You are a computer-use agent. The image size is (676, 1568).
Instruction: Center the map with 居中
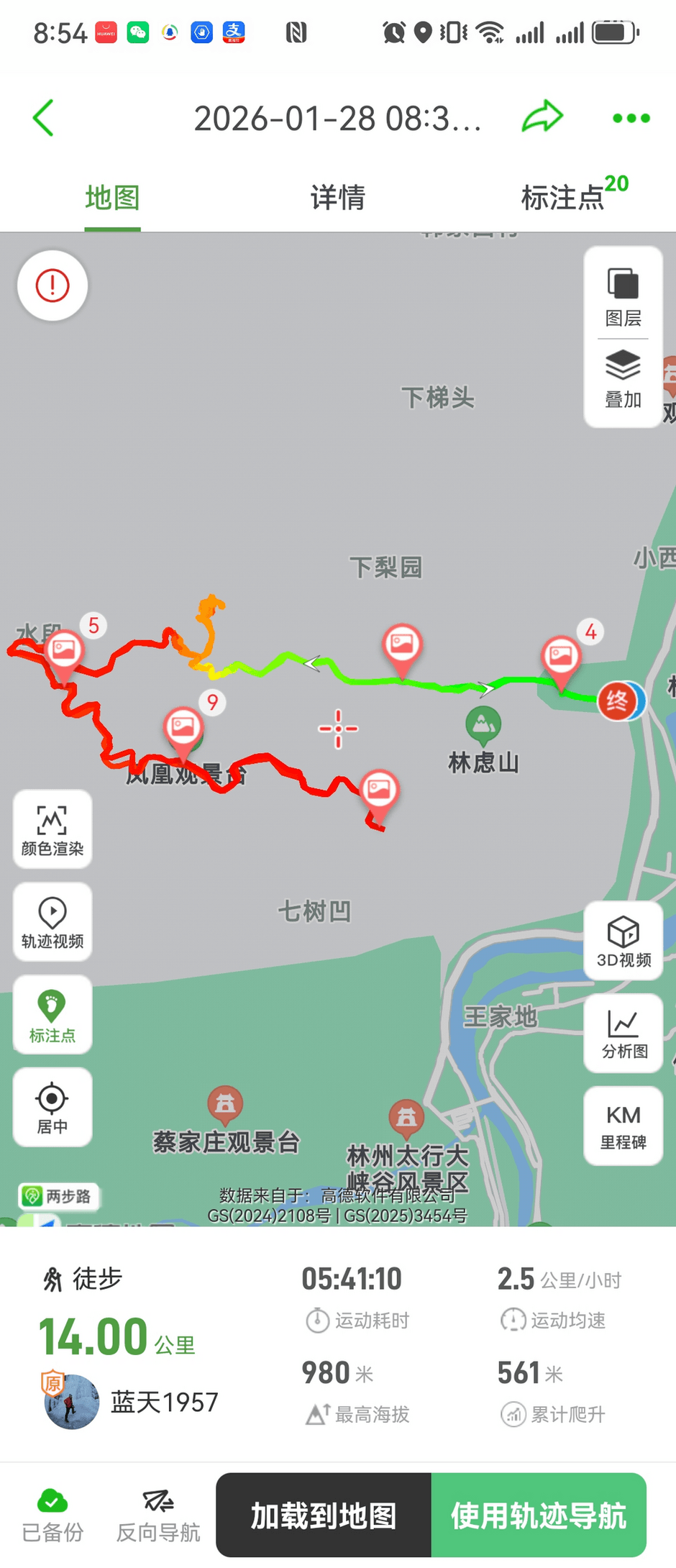pos(52,1107)
